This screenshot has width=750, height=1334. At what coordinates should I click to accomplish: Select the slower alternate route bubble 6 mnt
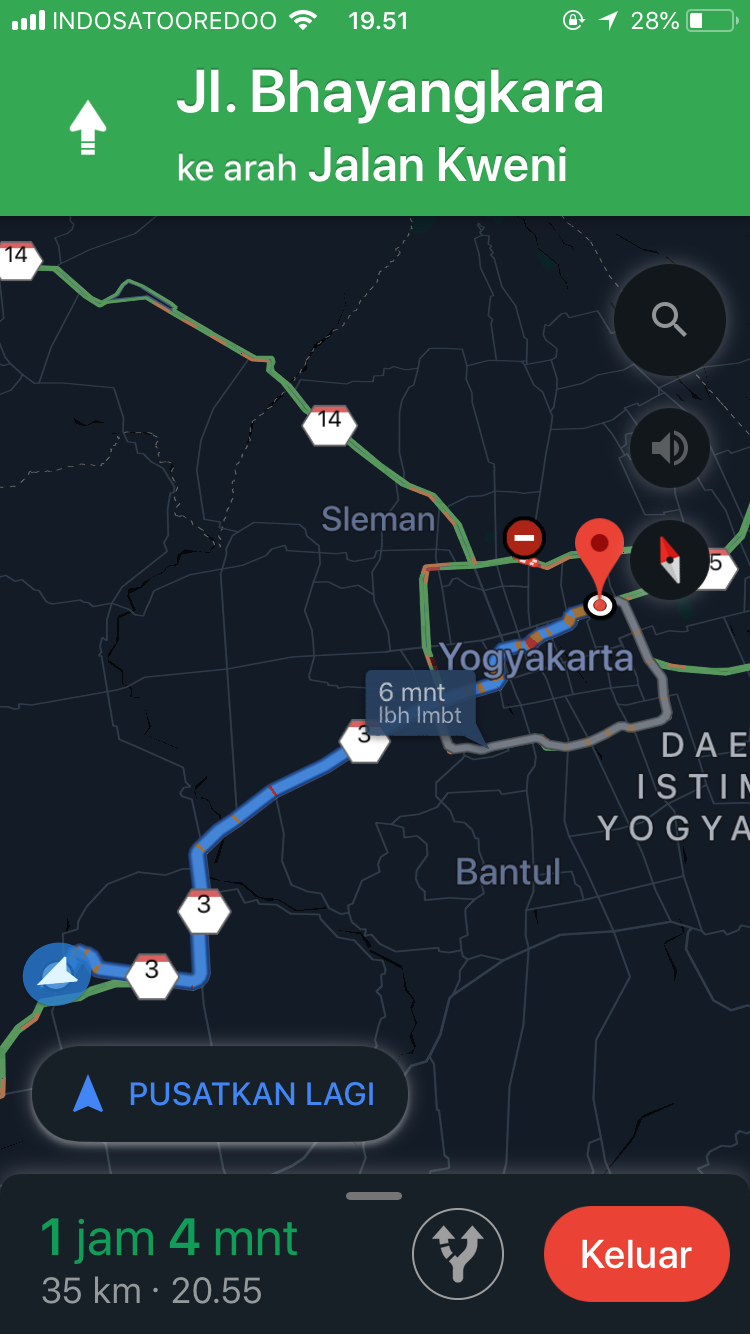click(x=420, y=701)
